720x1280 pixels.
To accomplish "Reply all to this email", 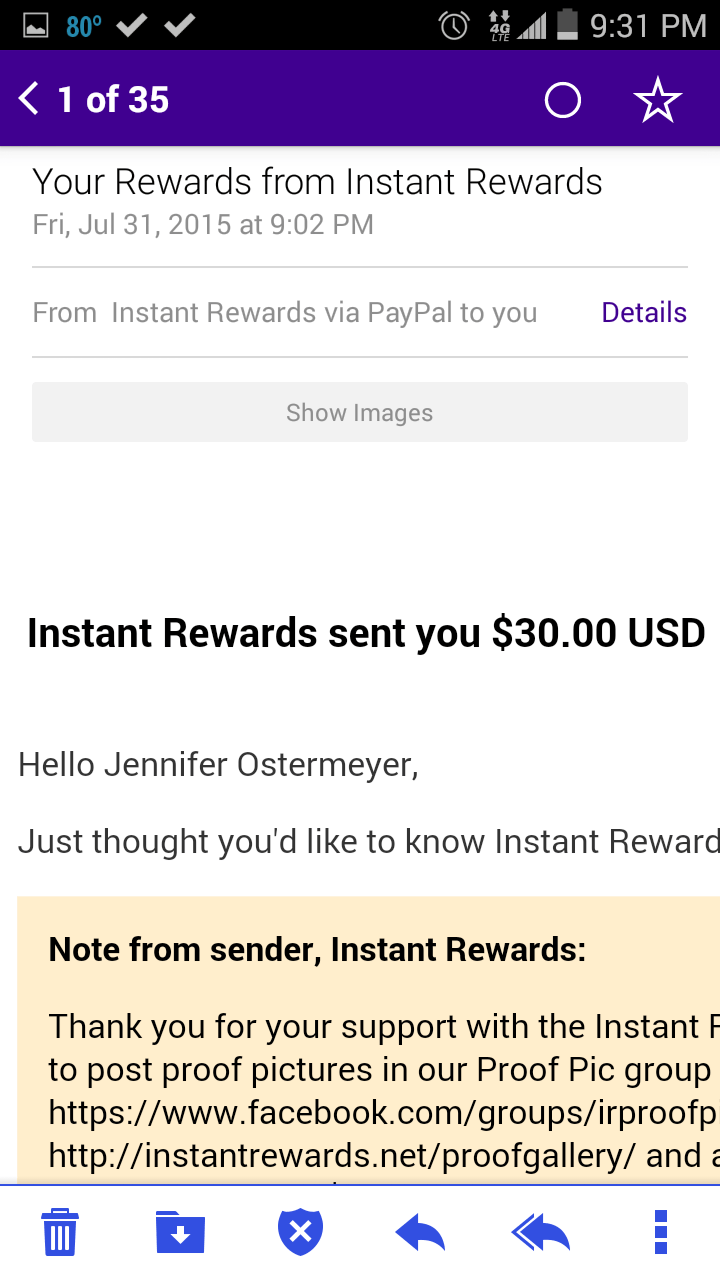I will pyautogui.click(x=540, y=1232).
